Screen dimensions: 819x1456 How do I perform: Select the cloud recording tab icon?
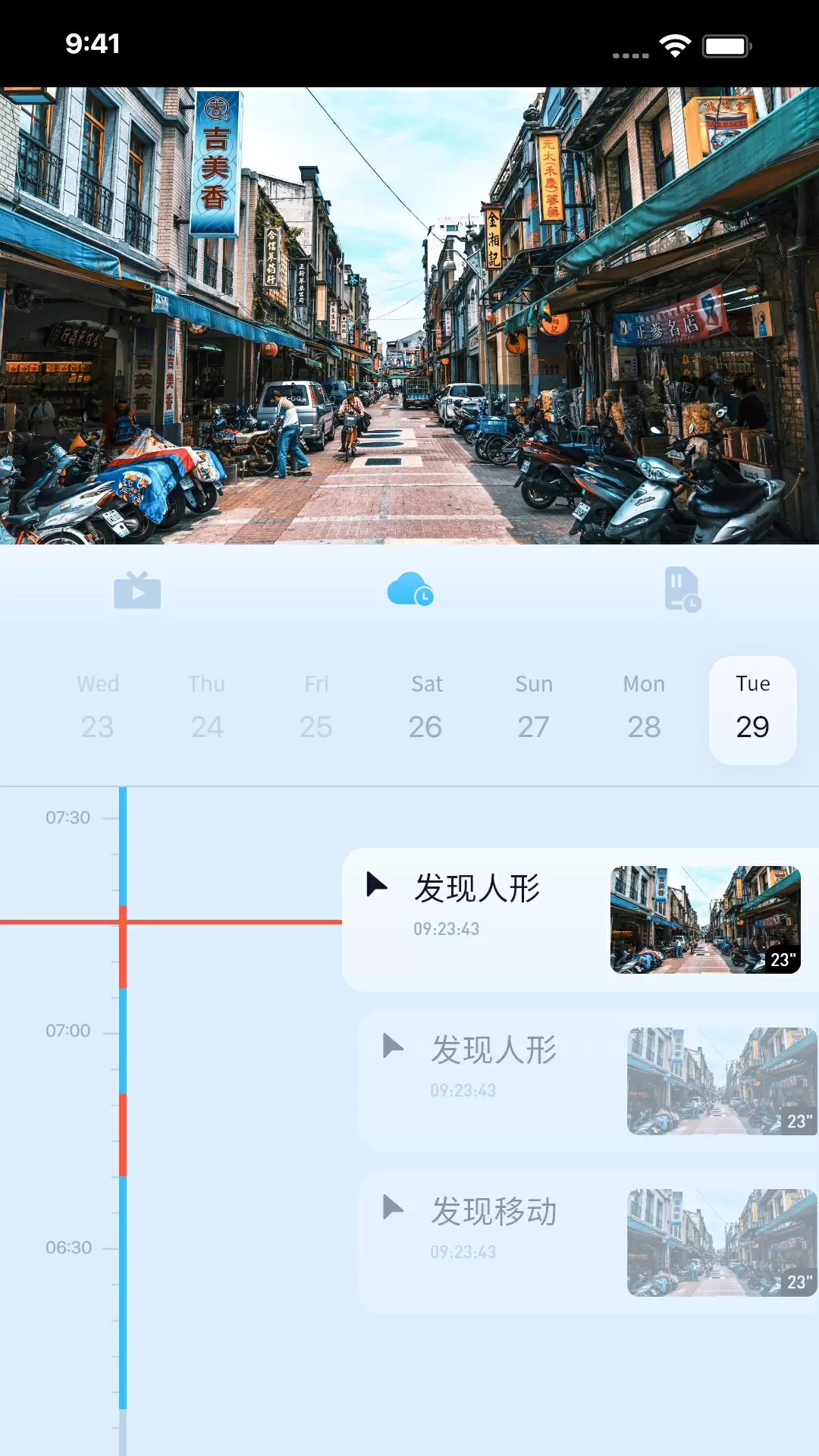coord(409,589)
